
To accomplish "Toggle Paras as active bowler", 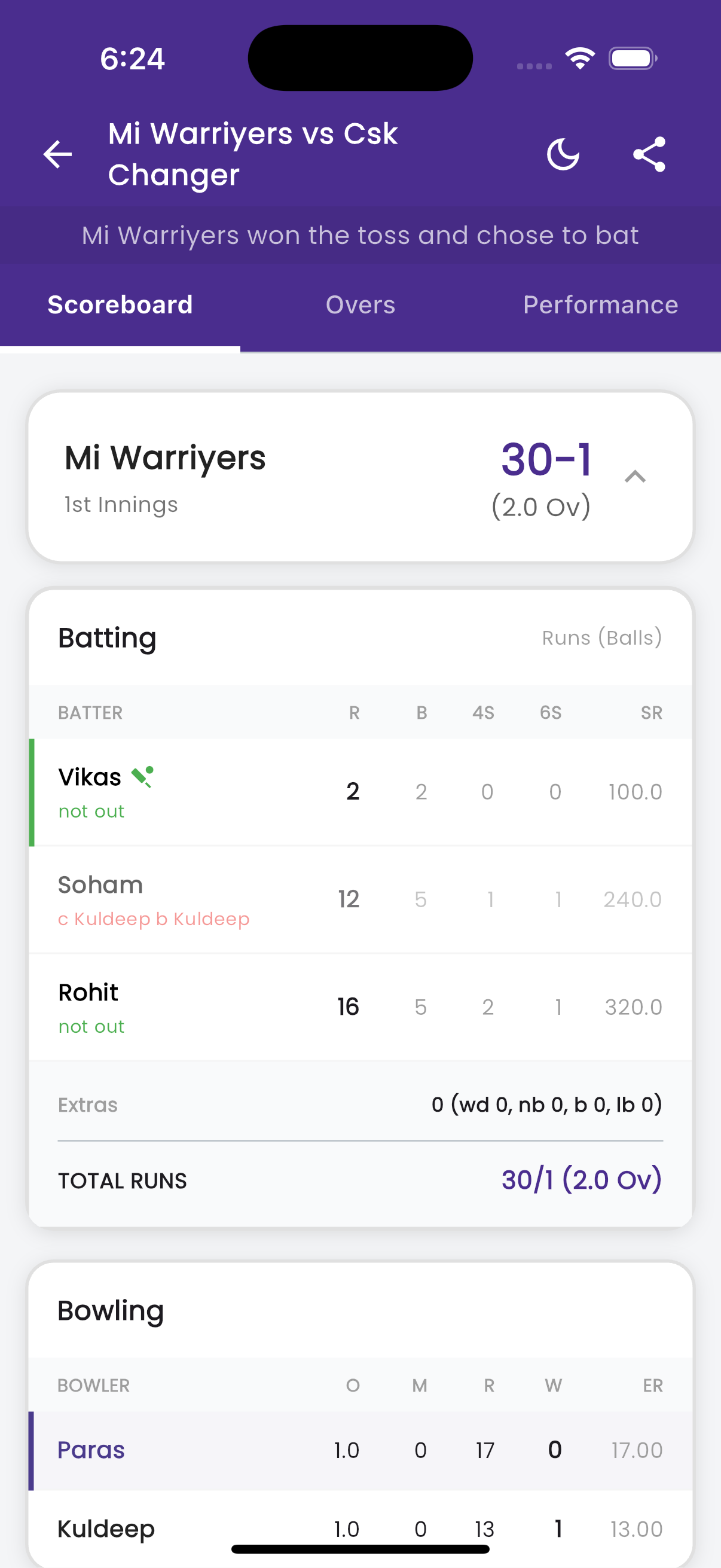I will pyautogui.click(x=90, y=1450).
